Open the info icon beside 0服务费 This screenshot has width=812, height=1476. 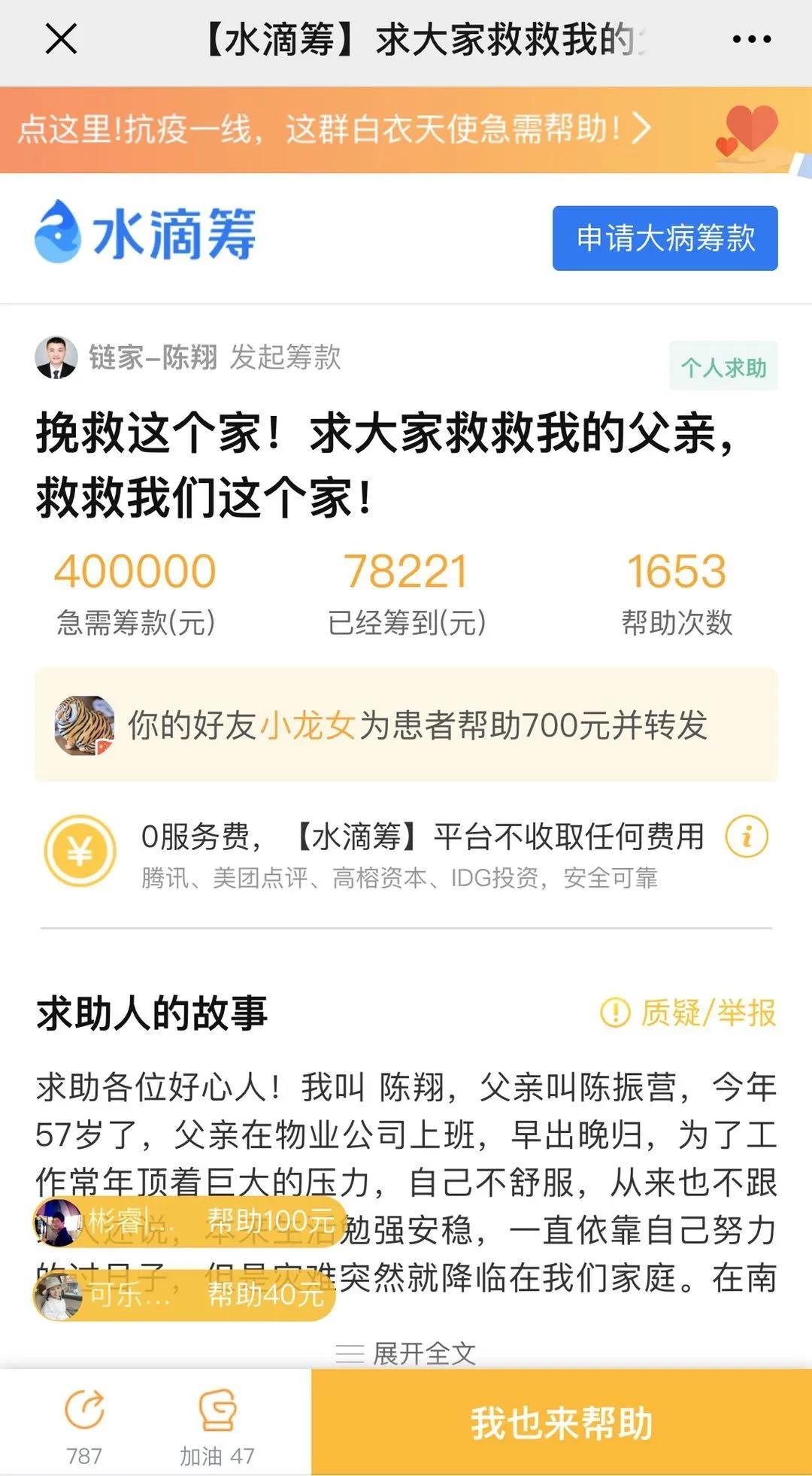[747, 836]
